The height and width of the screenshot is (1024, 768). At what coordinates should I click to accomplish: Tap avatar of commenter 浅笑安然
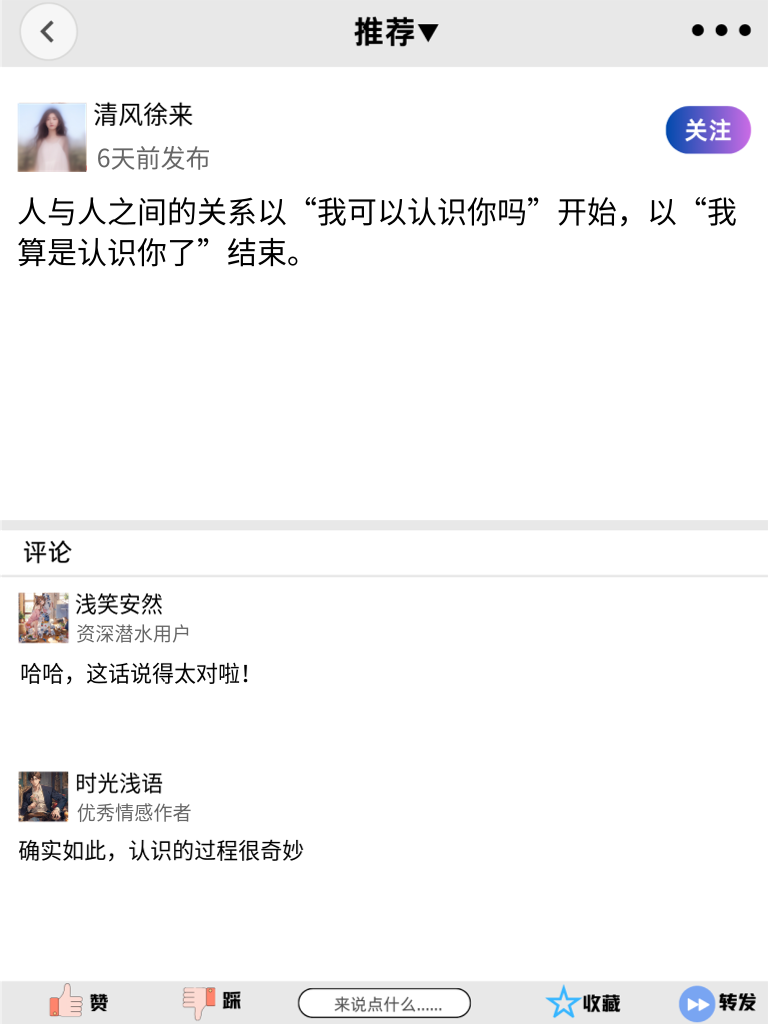[x=42, y=617]
